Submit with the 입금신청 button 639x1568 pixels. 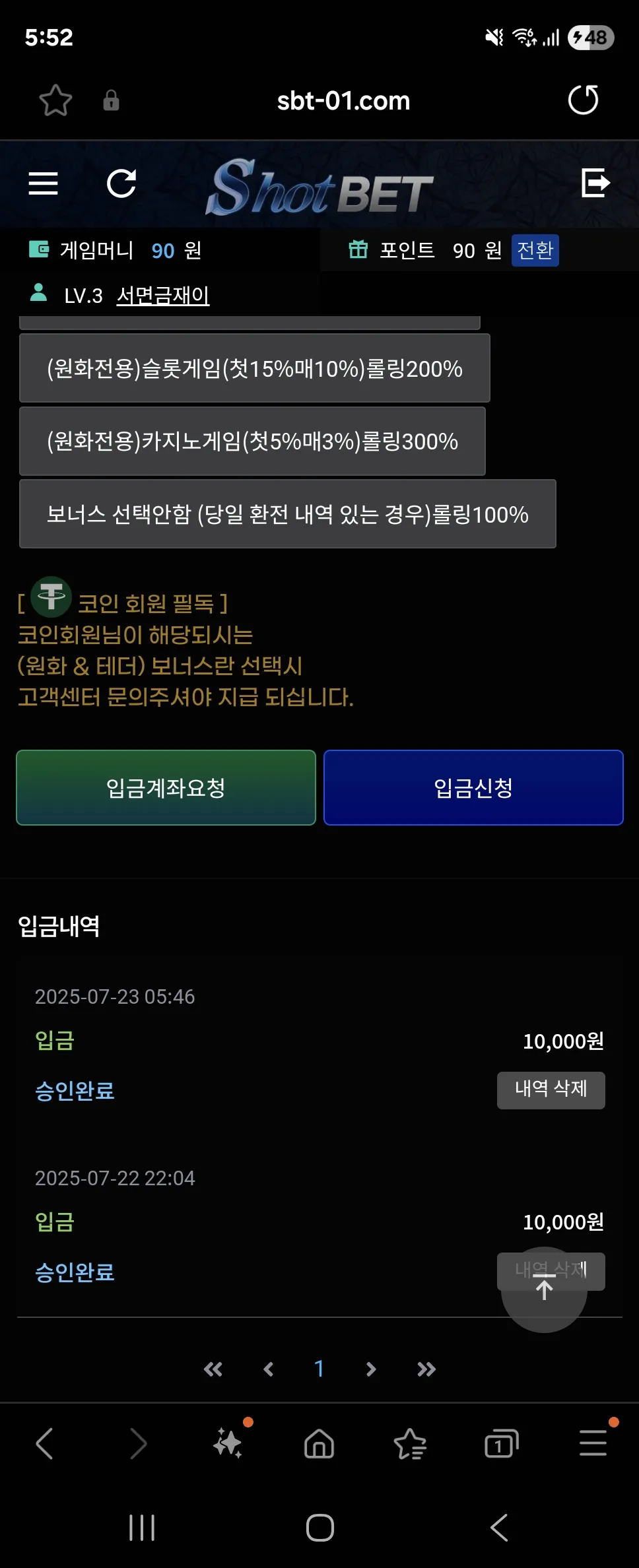[473, 787]
